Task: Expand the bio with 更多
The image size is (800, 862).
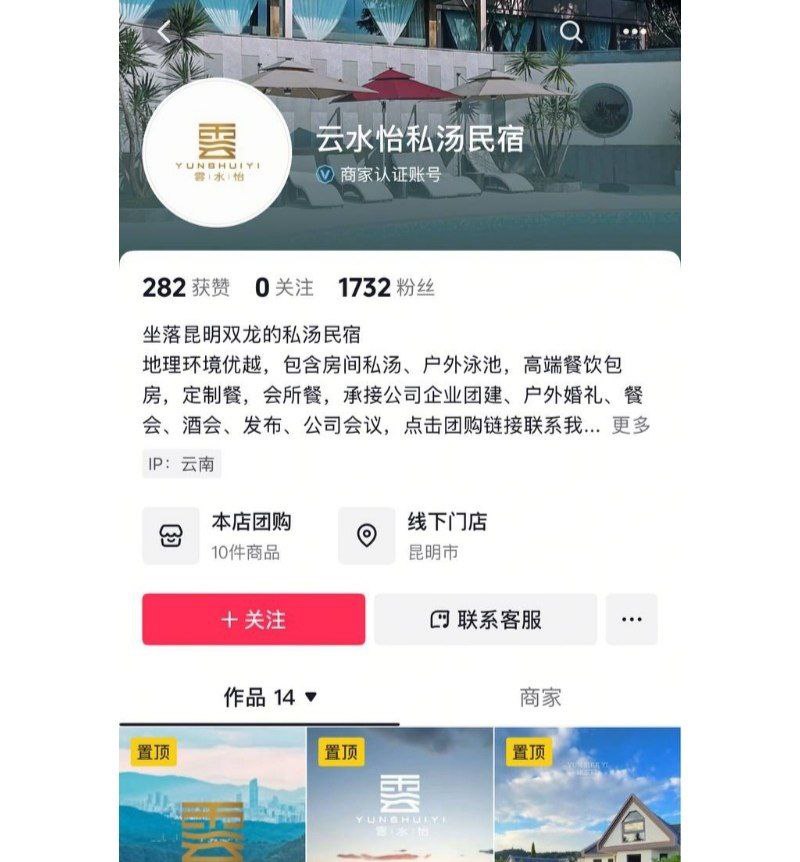Action: pyautogui.click(x=631, y=425)
